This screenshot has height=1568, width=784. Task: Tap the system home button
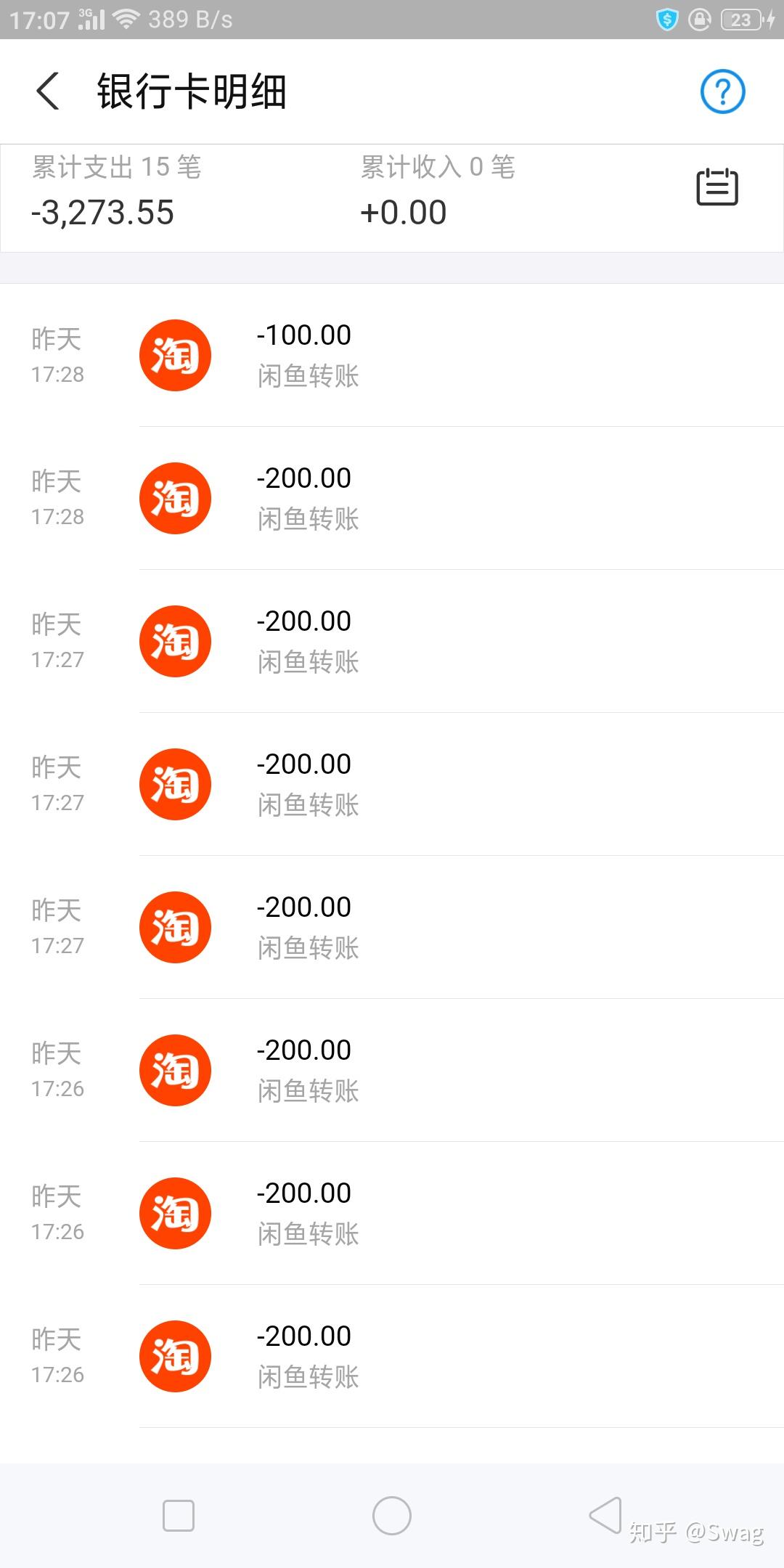click(x=392, y=1516)
